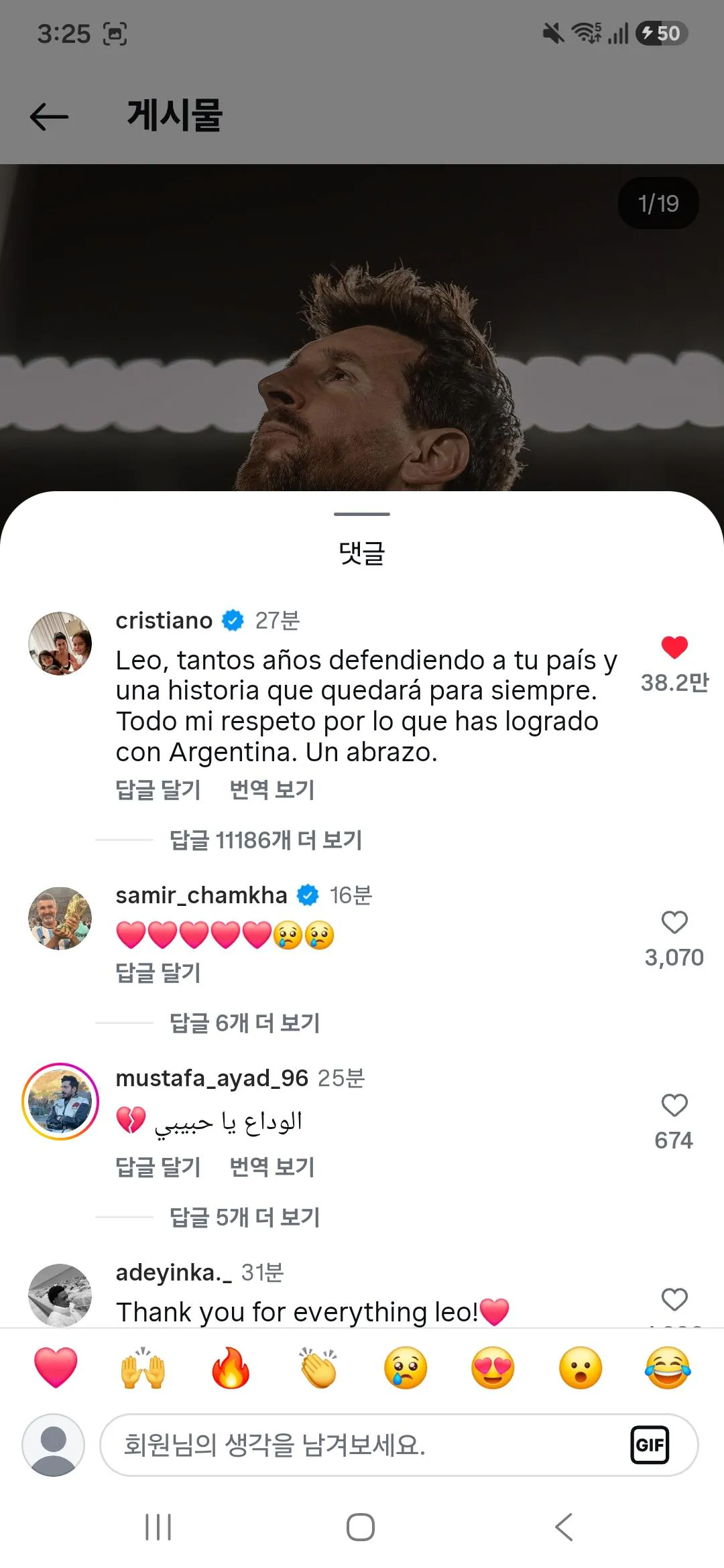The height and width of the screenshot is (1568, 724).
Task: Like cristiano's comment
Action: click(674, 647)
